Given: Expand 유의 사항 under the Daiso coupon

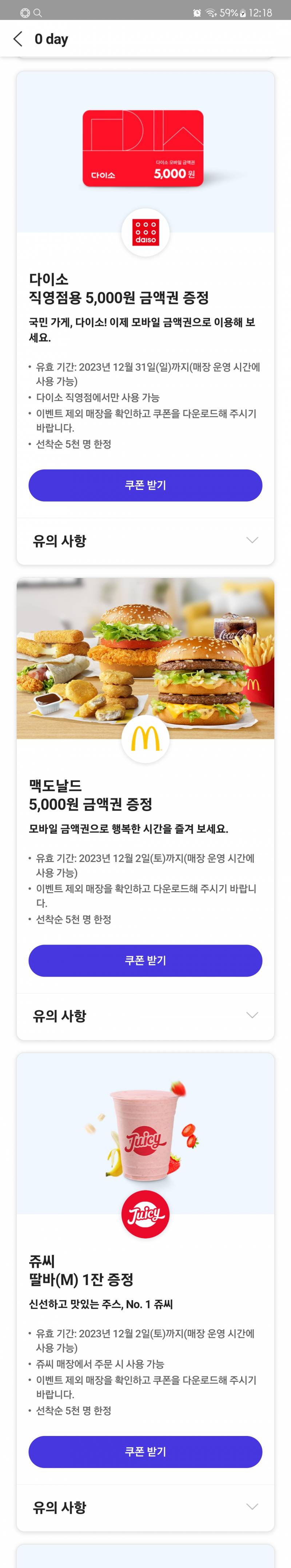Looking at the screenshot, I should [x=145, y=540].
